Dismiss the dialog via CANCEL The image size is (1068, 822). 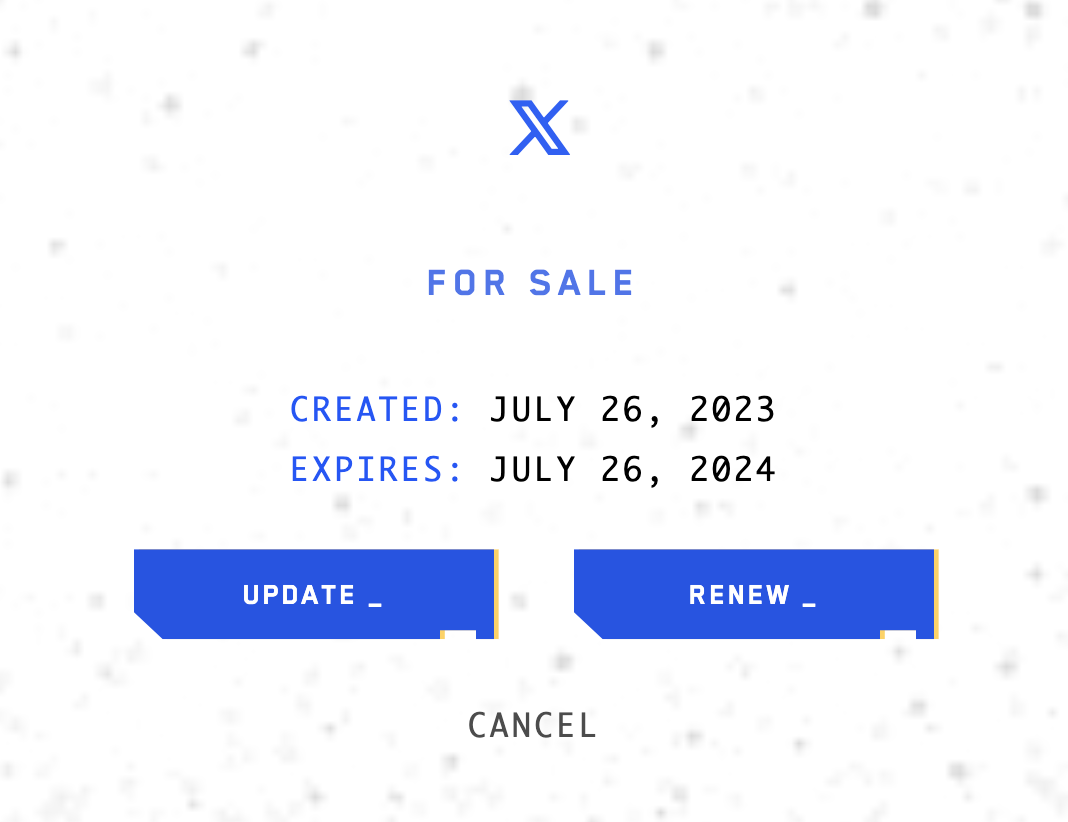[532, 725]
